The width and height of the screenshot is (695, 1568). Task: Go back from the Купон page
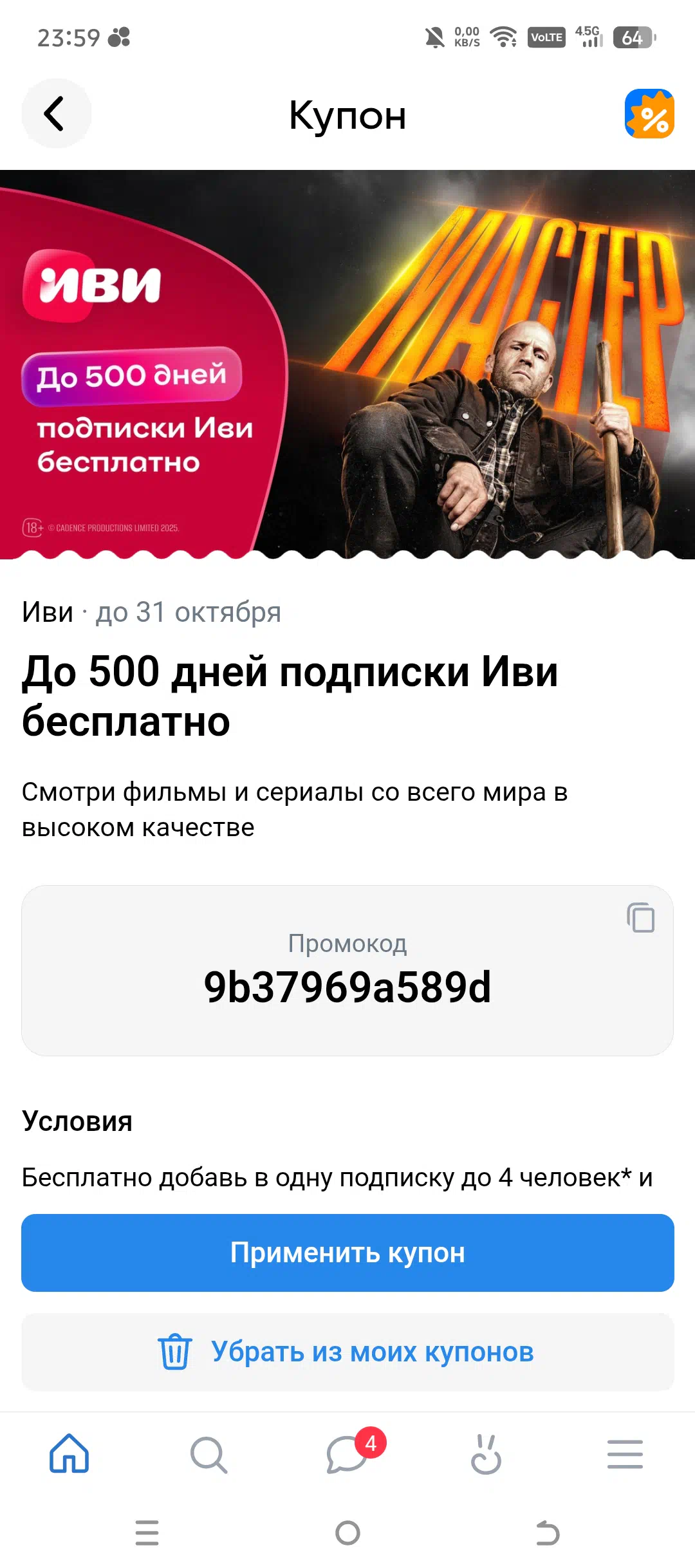(56, 114)
